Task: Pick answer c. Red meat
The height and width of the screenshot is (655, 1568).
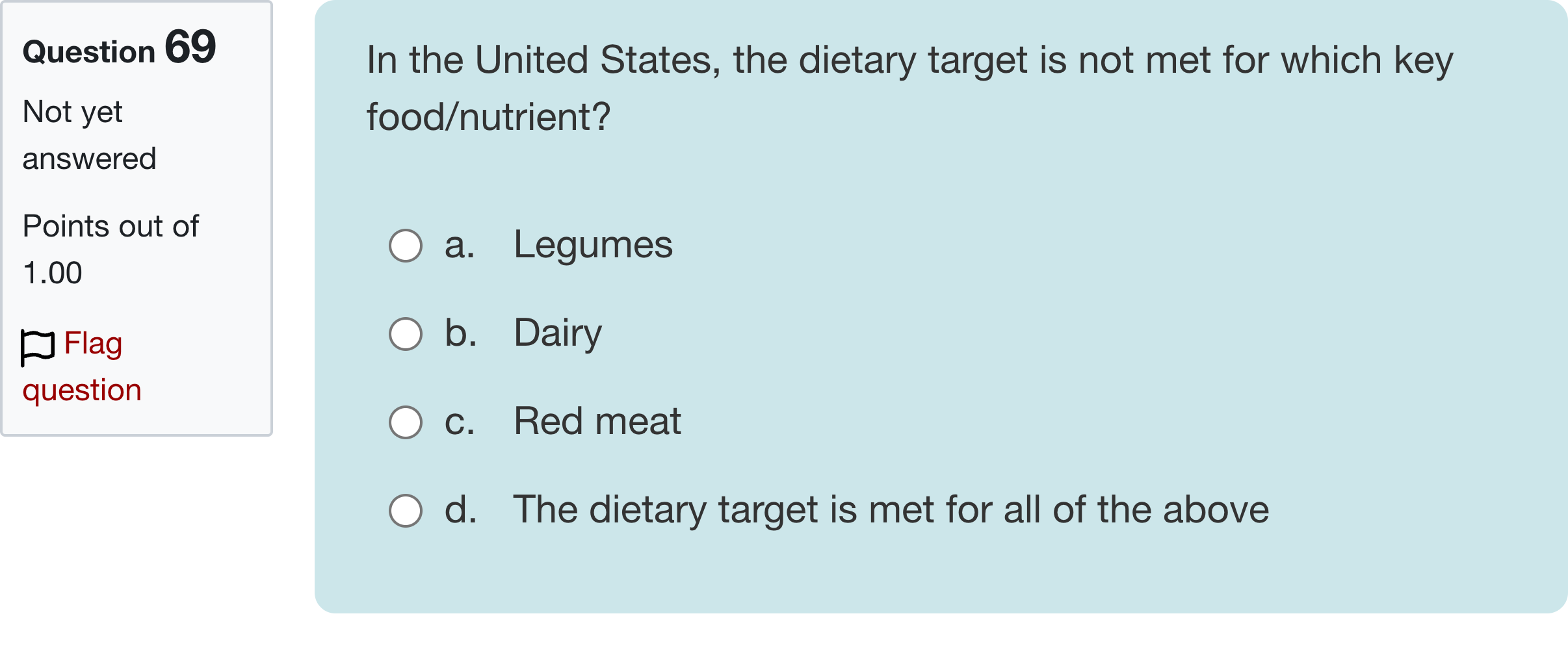Action: point(406,422)
